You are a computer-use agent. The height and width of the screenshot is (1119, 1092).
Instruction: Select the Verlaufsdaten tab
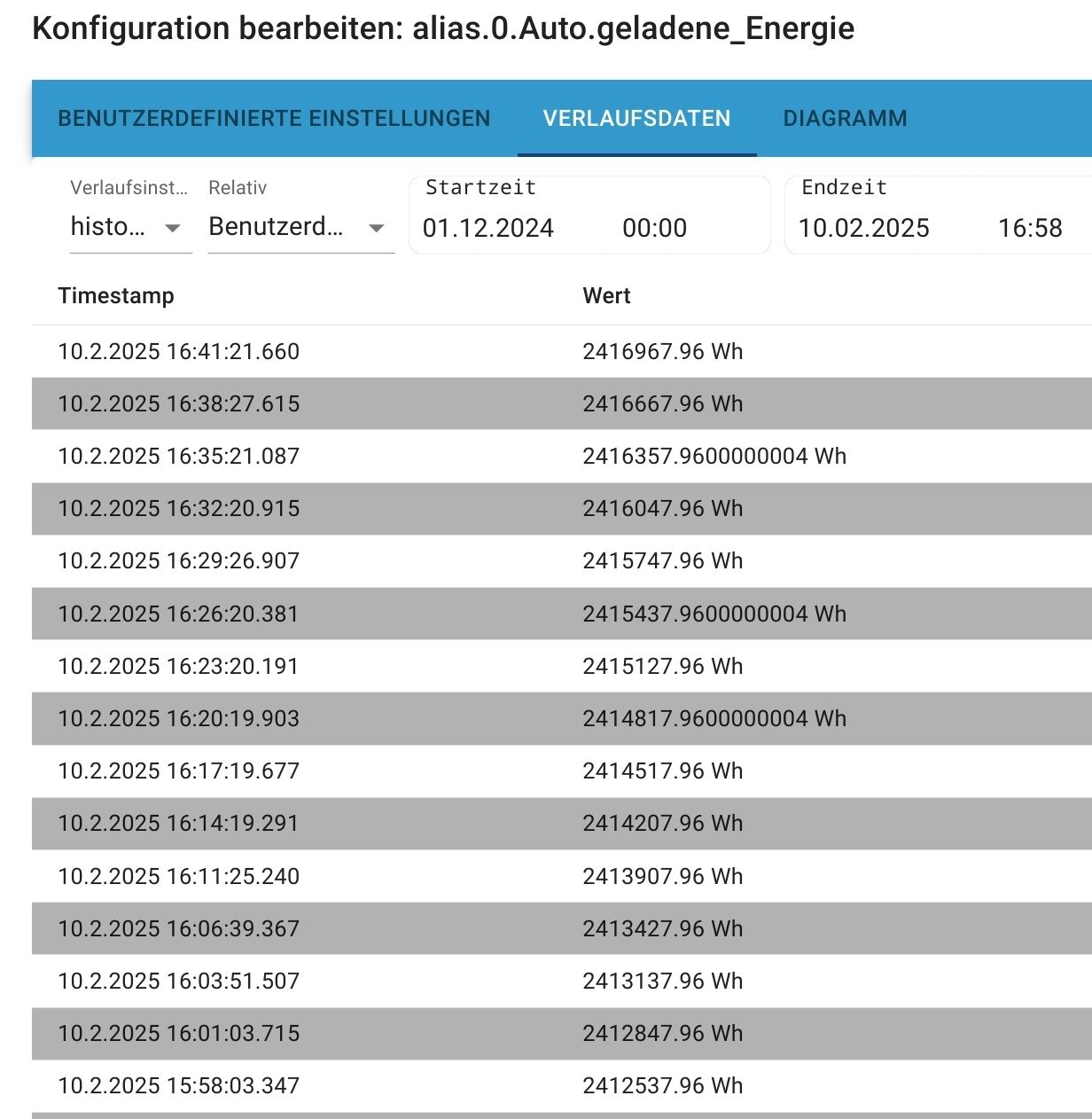coord(636,119)
